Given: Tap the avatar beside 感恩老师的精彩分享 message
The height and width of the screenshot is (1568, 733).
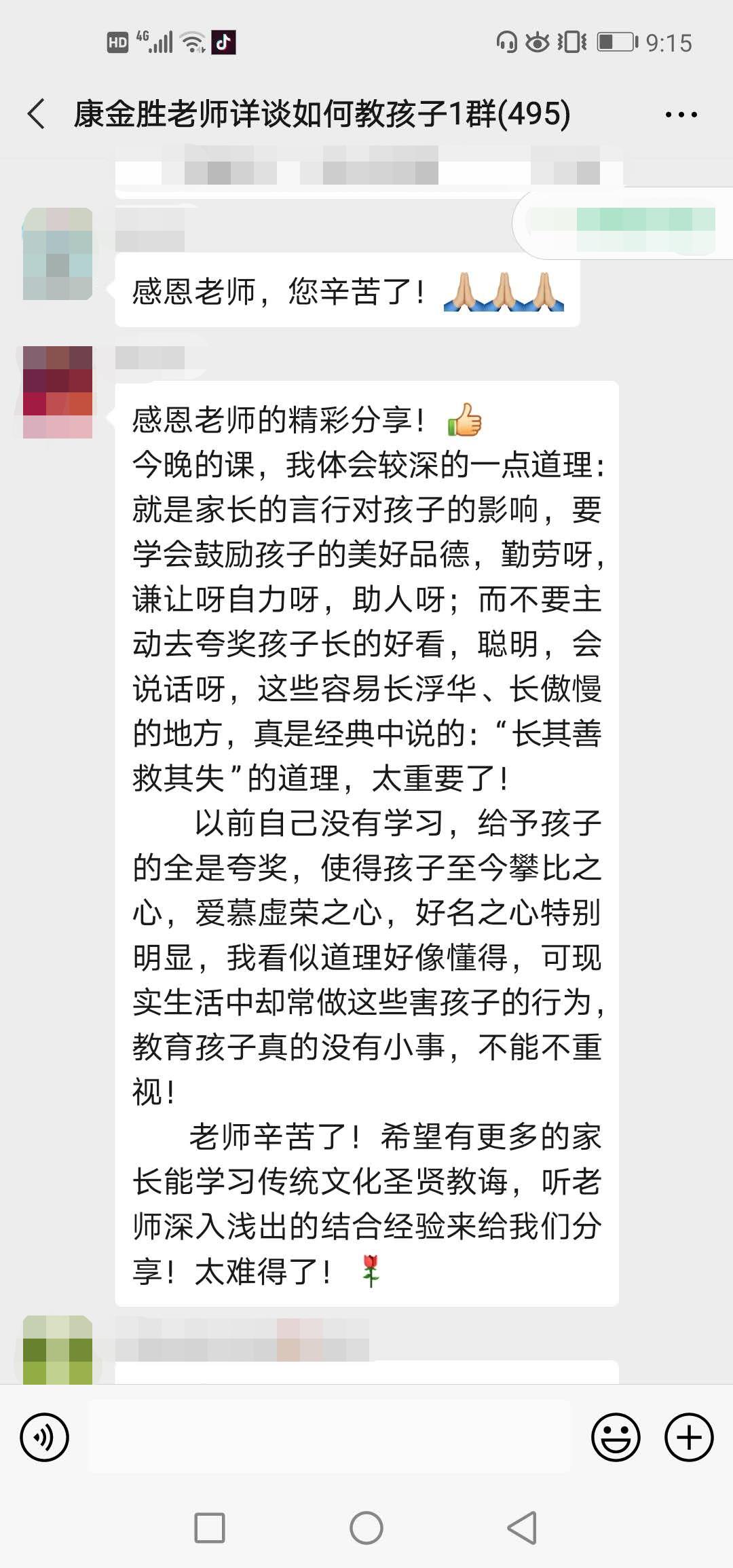Looking at the screenshot, I should [x=58, y=392].
